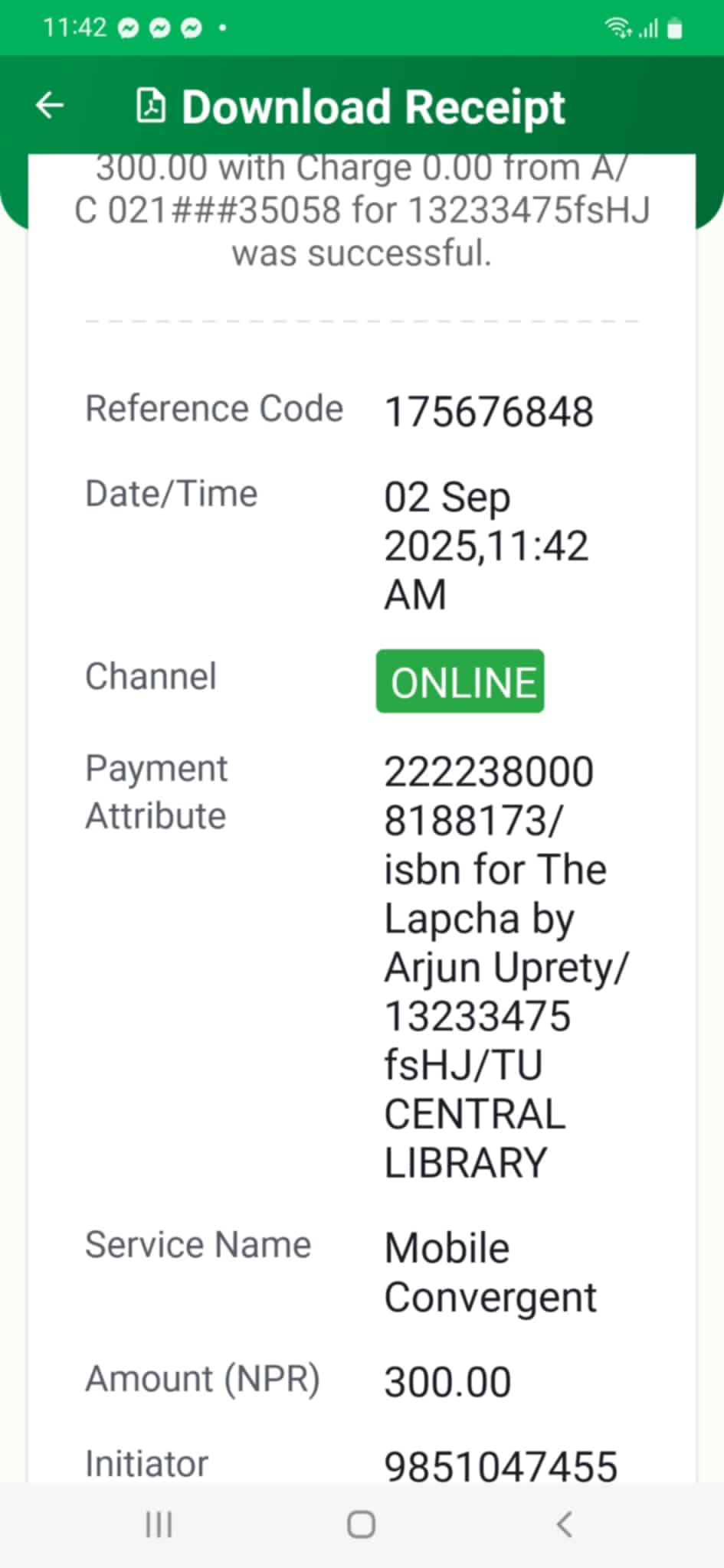
Task: Go back using the app bar arrow
Action: click(x=50, y=106)
